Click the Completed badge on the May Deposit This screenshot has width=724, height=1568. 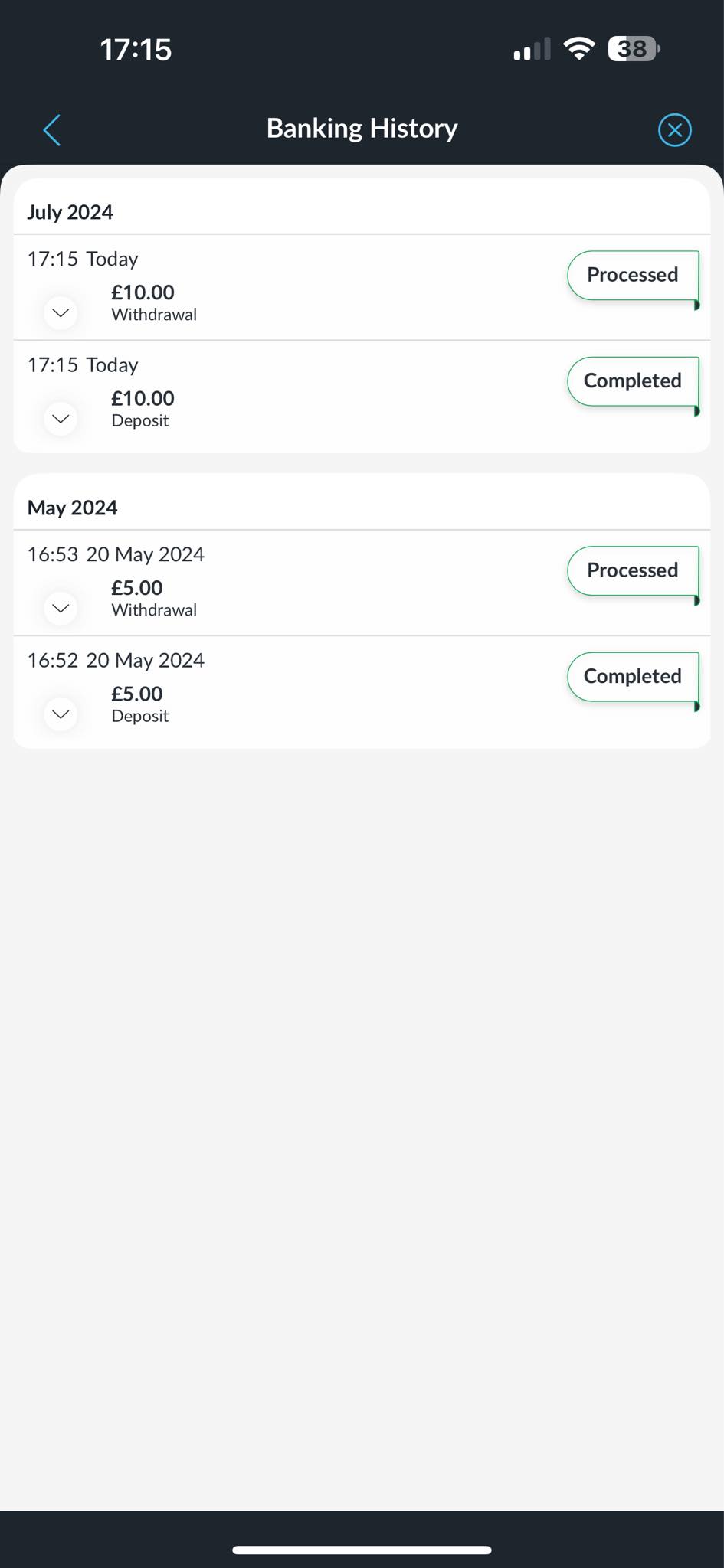click(632, 676)
